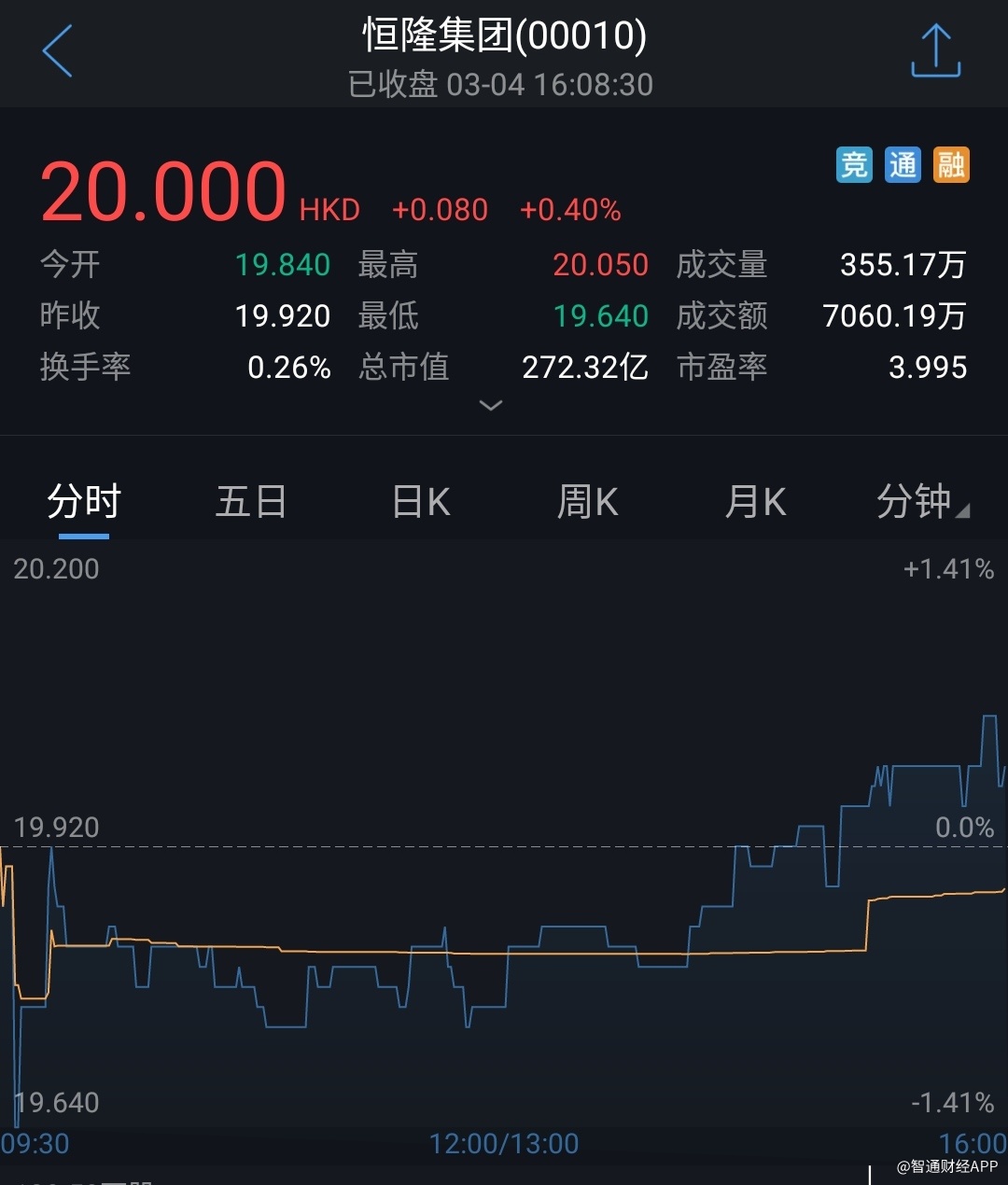
Task: Show the 月K chart tab
Action: [756, 502]
